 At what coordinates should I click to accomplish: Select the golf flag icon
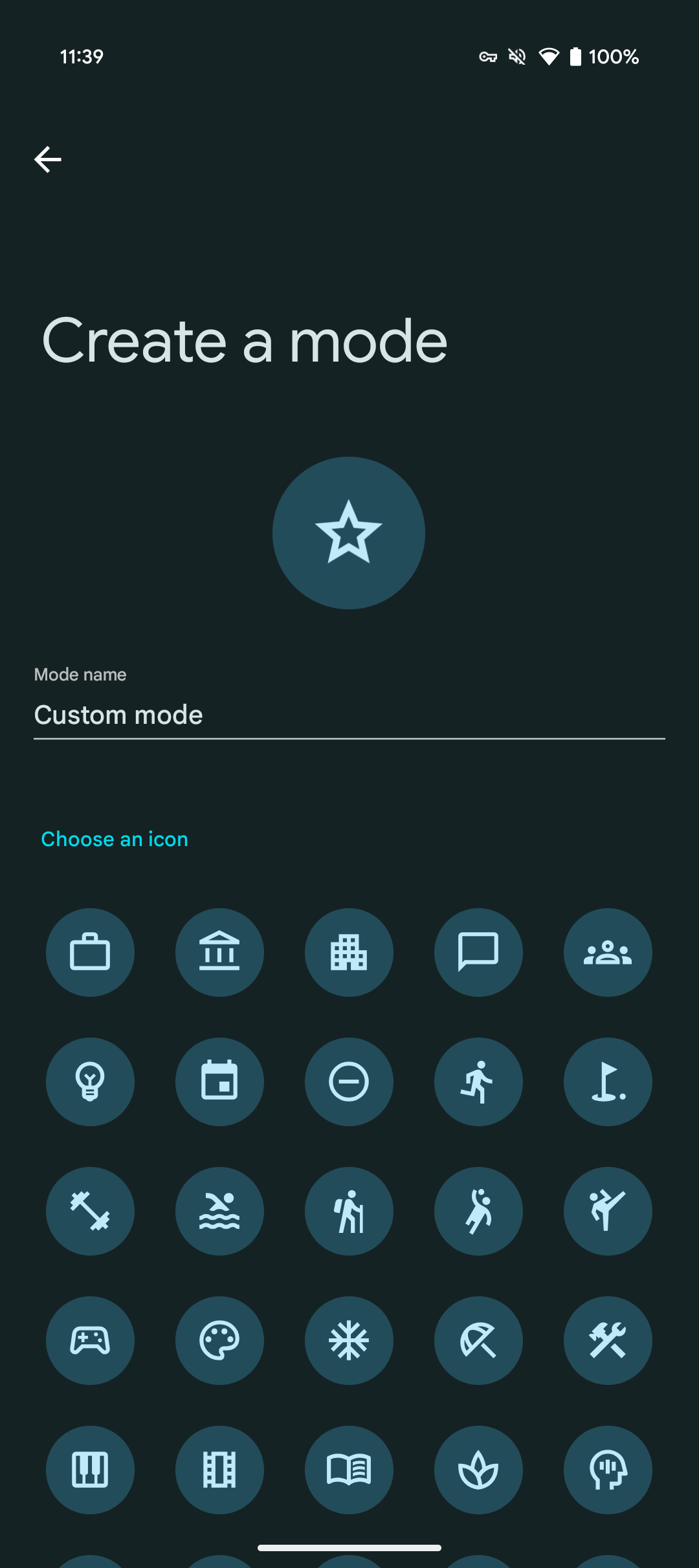[608, 1082]
